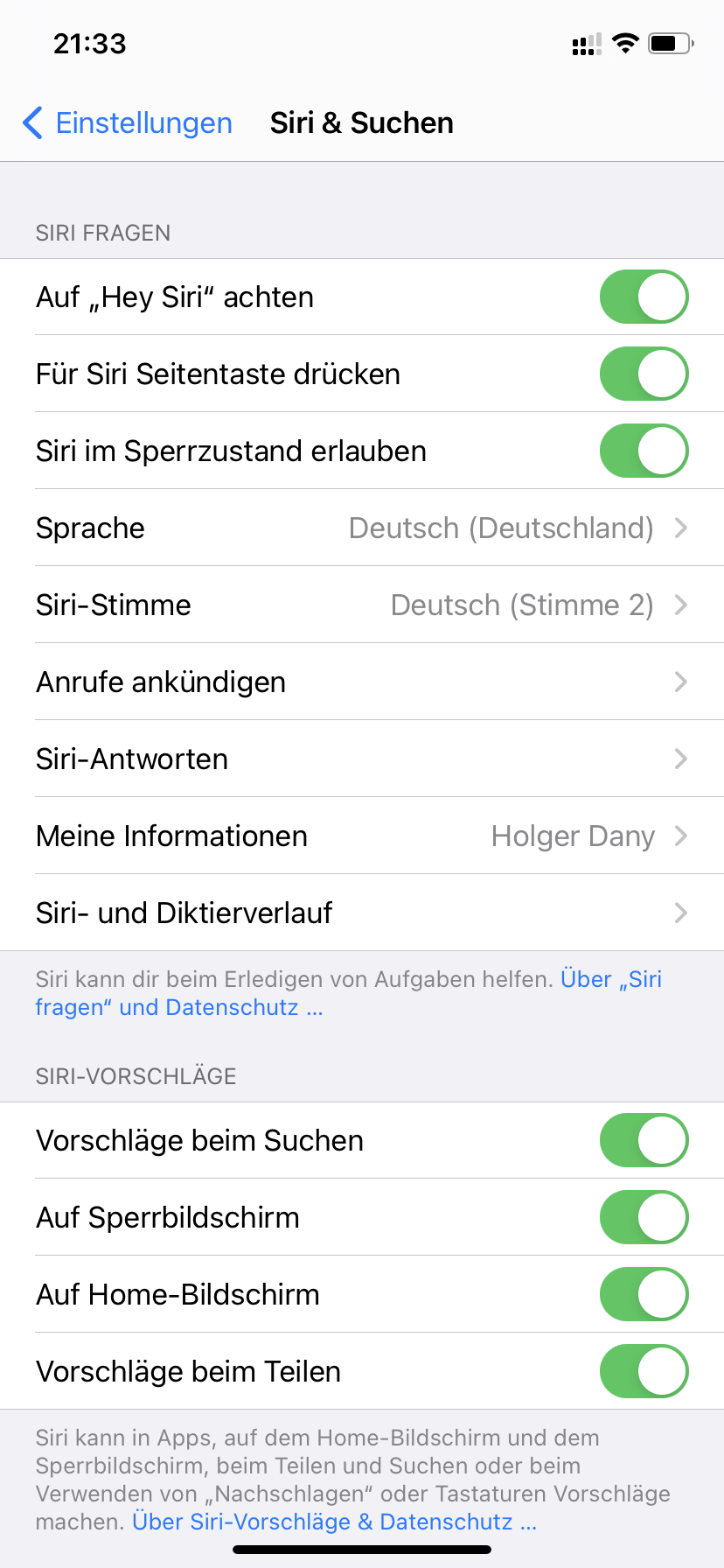
Task: Turn off Siri im Sperrzustand erlauben
Action: tap(644, 451)
